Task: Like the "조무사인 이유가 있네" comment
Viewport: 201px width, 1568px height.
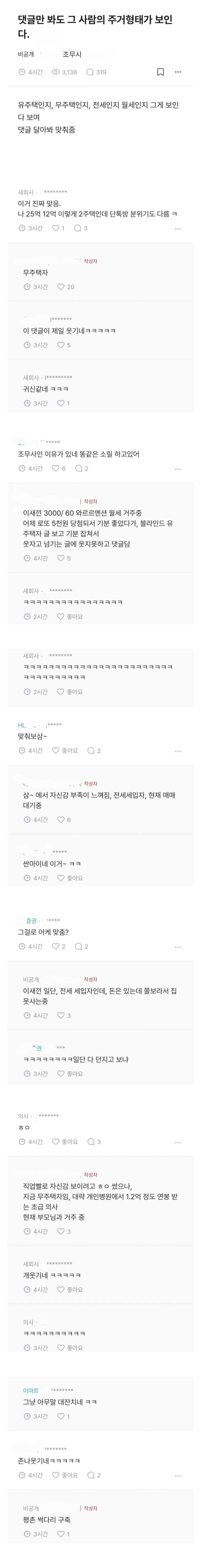Action: point(58,469)
